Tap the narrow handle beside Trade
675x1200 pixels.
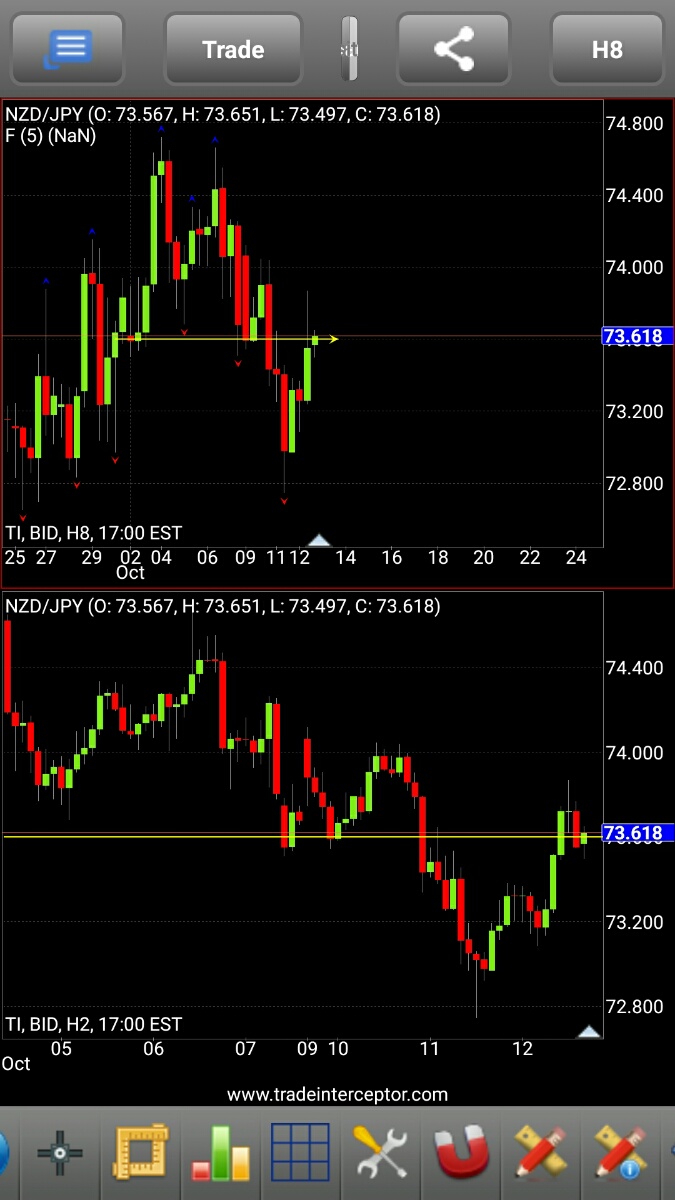(x=348, y=49)
